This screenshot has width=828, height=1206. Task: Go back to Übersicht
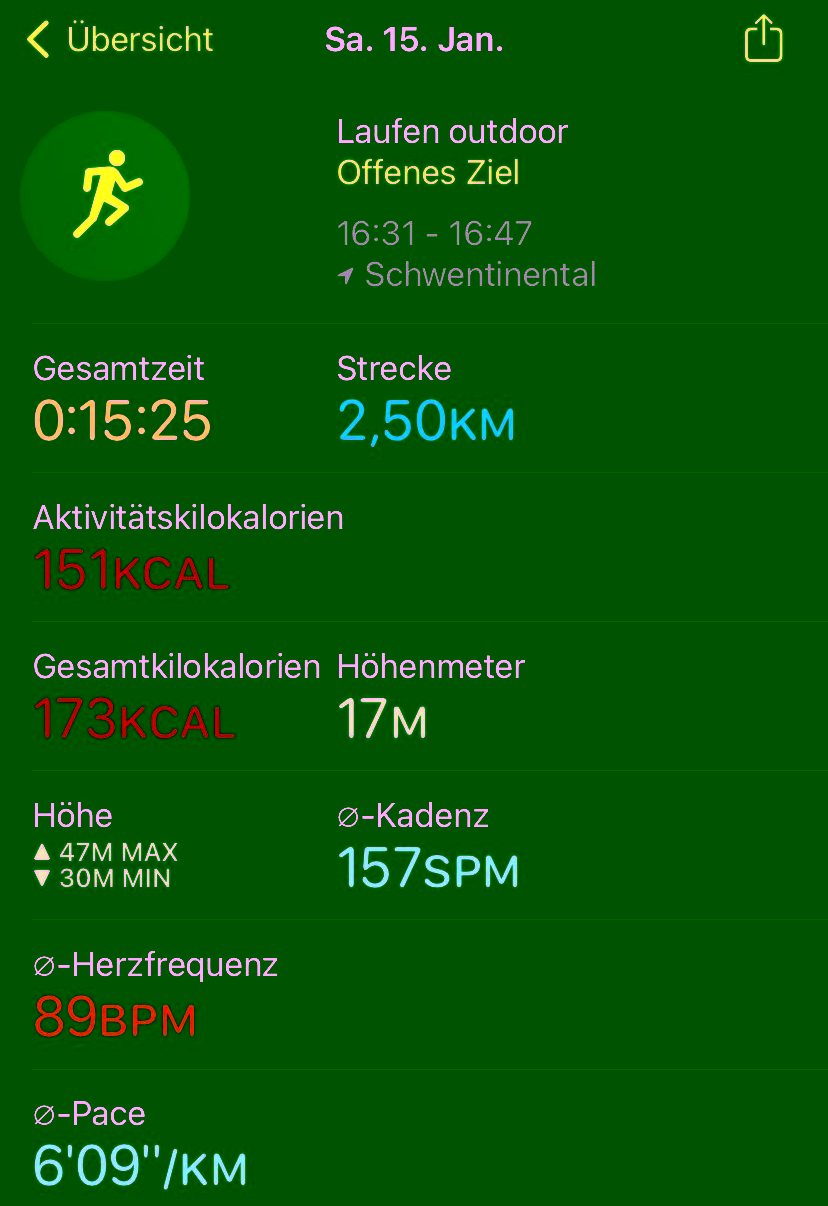(x=120, y=40)
